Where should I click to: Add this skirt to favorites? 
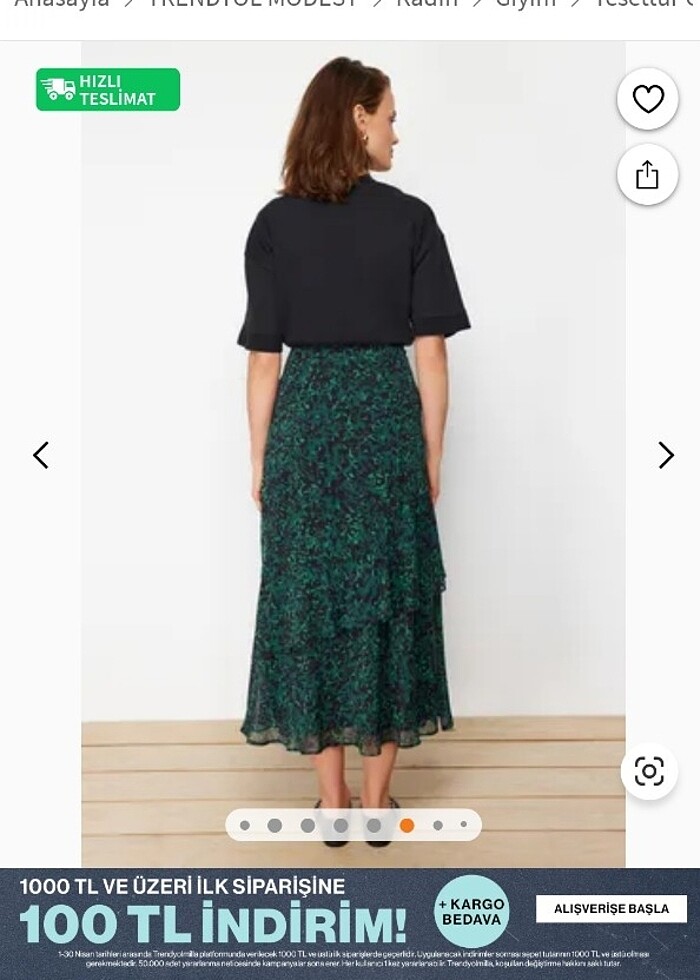648,99
